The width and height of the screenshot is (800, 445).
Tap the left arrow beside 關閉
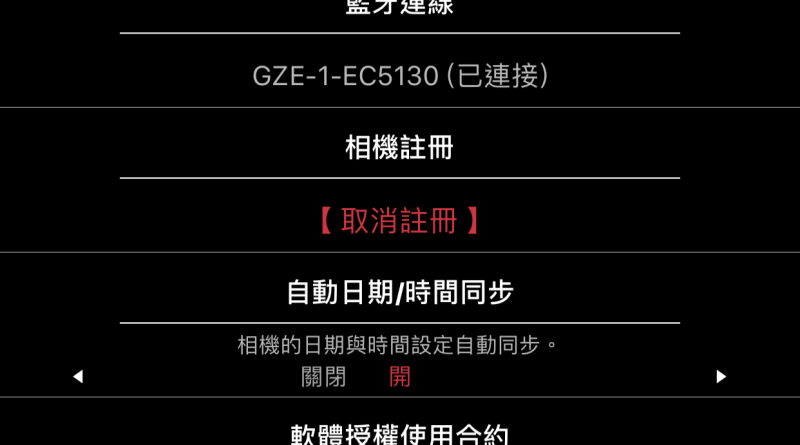[78, 377]
